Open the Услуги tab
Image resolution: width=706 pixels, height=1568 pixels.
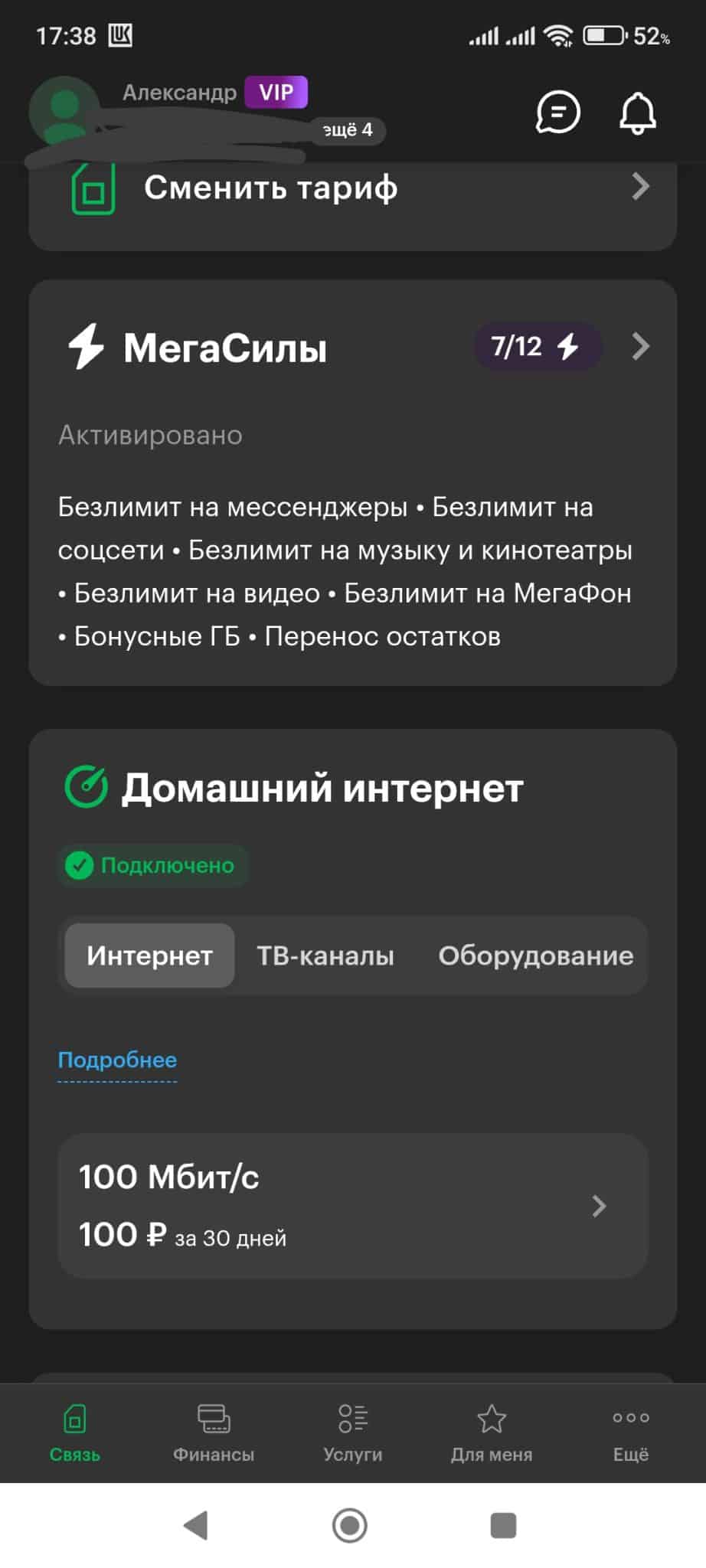point(352,1432)
